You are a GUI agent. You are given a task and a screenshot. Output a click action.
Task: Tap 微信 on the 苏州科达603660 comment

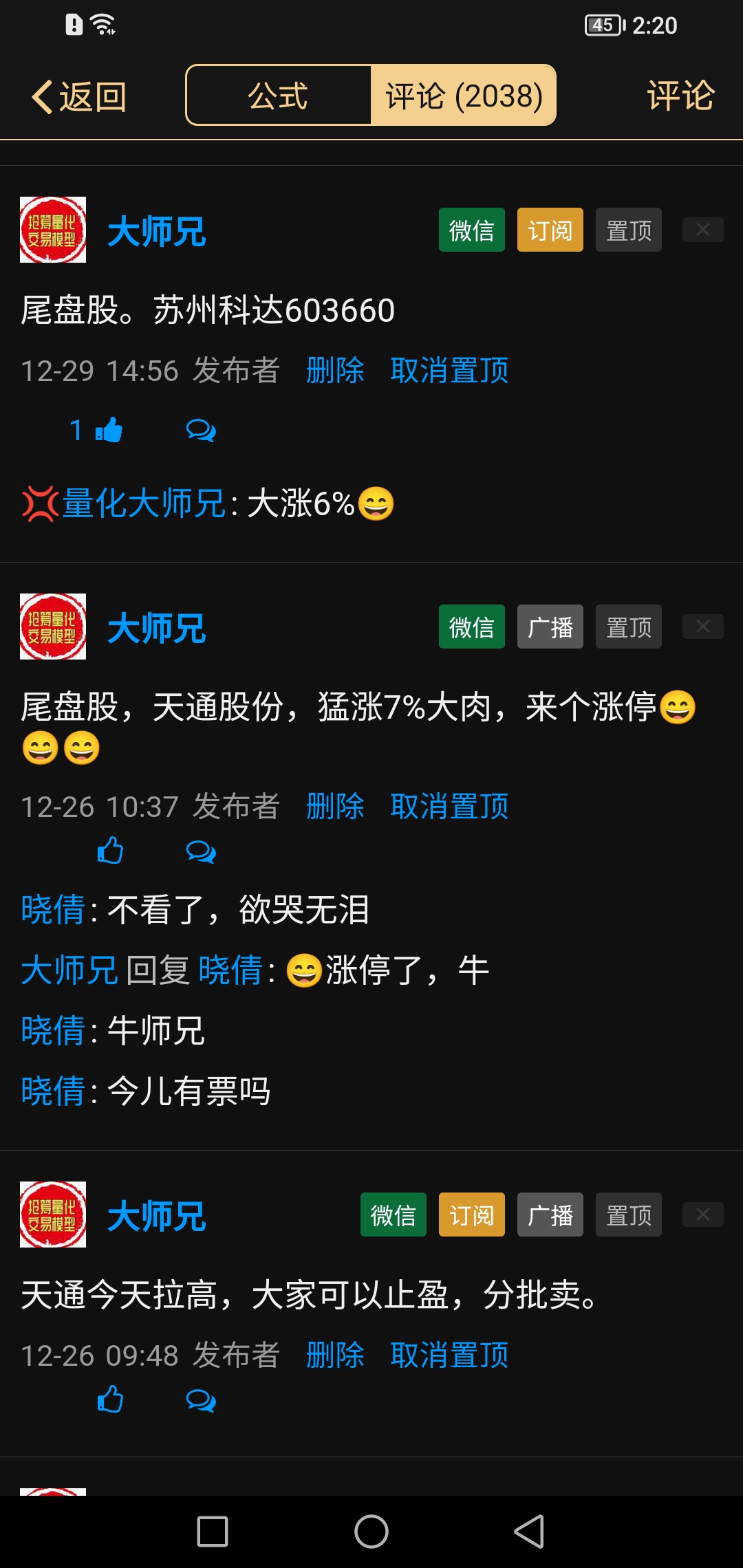pyautogui.click(x=471, y=230)
